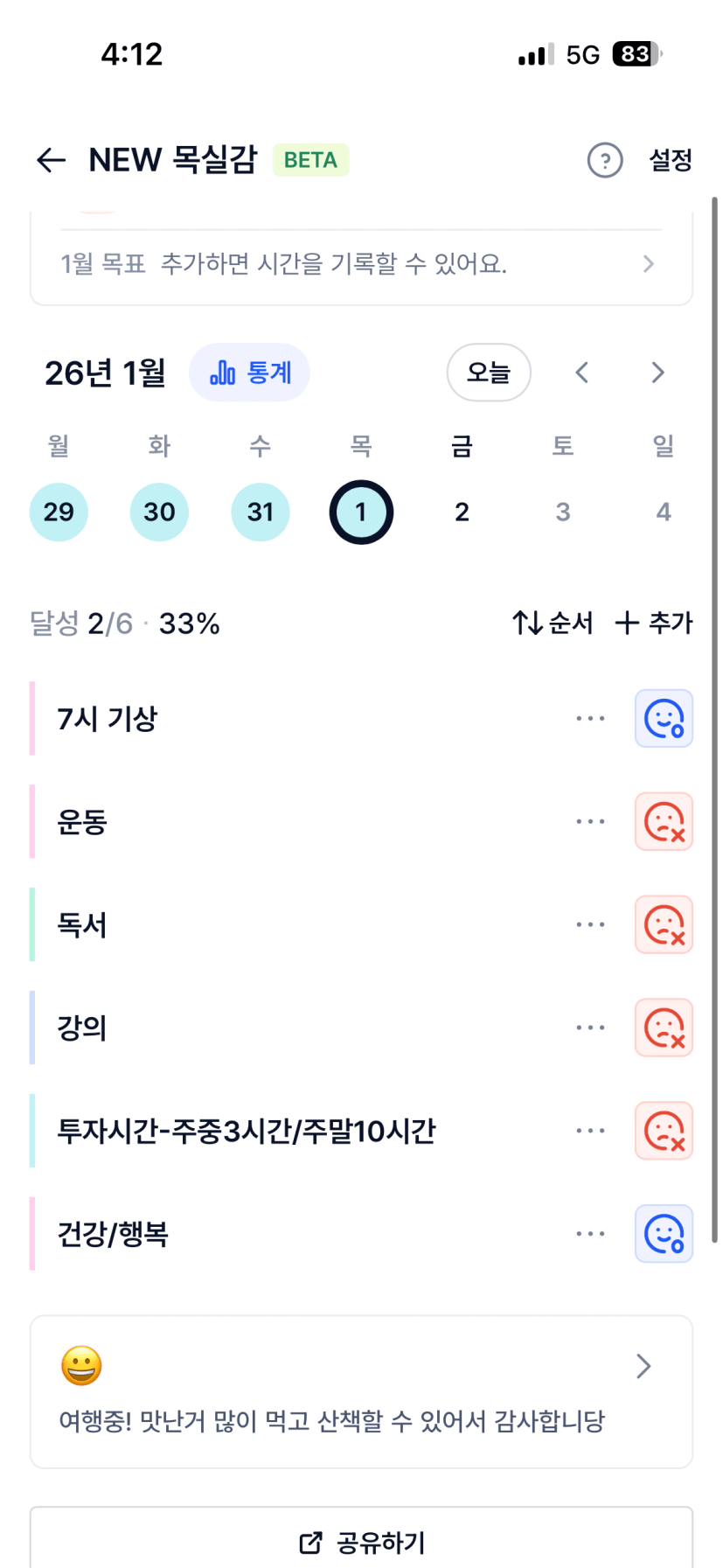The height and width of the screenshot is (1568, 723).
Task: Open the help question mark icon
Action: [x=604, y=160]
